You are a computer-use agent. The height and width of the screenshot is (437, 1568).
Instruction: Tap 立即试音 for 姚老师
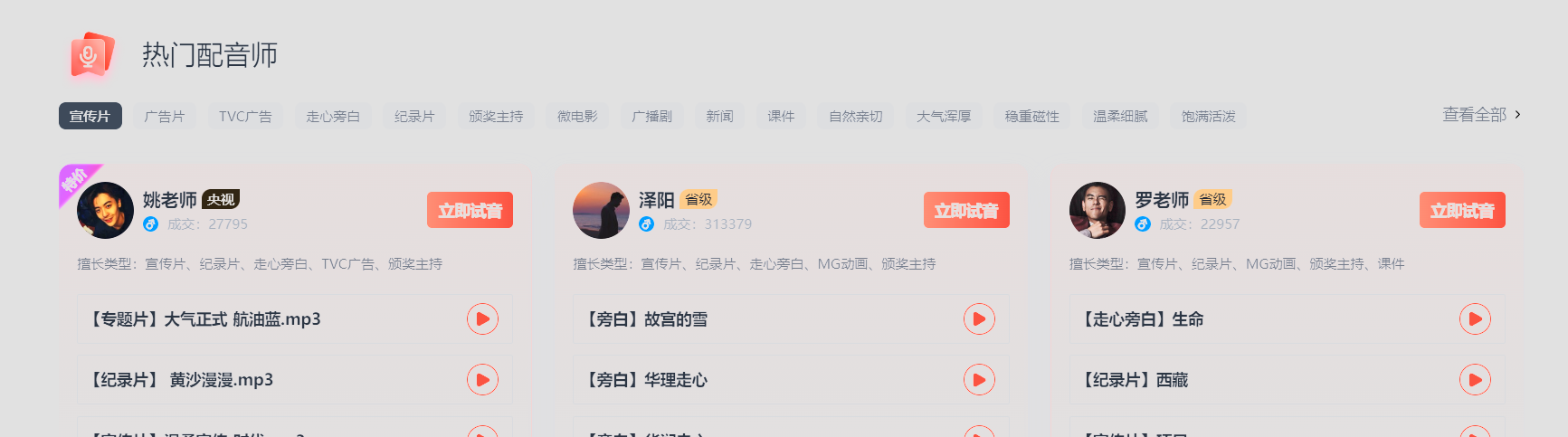(470, 211)
